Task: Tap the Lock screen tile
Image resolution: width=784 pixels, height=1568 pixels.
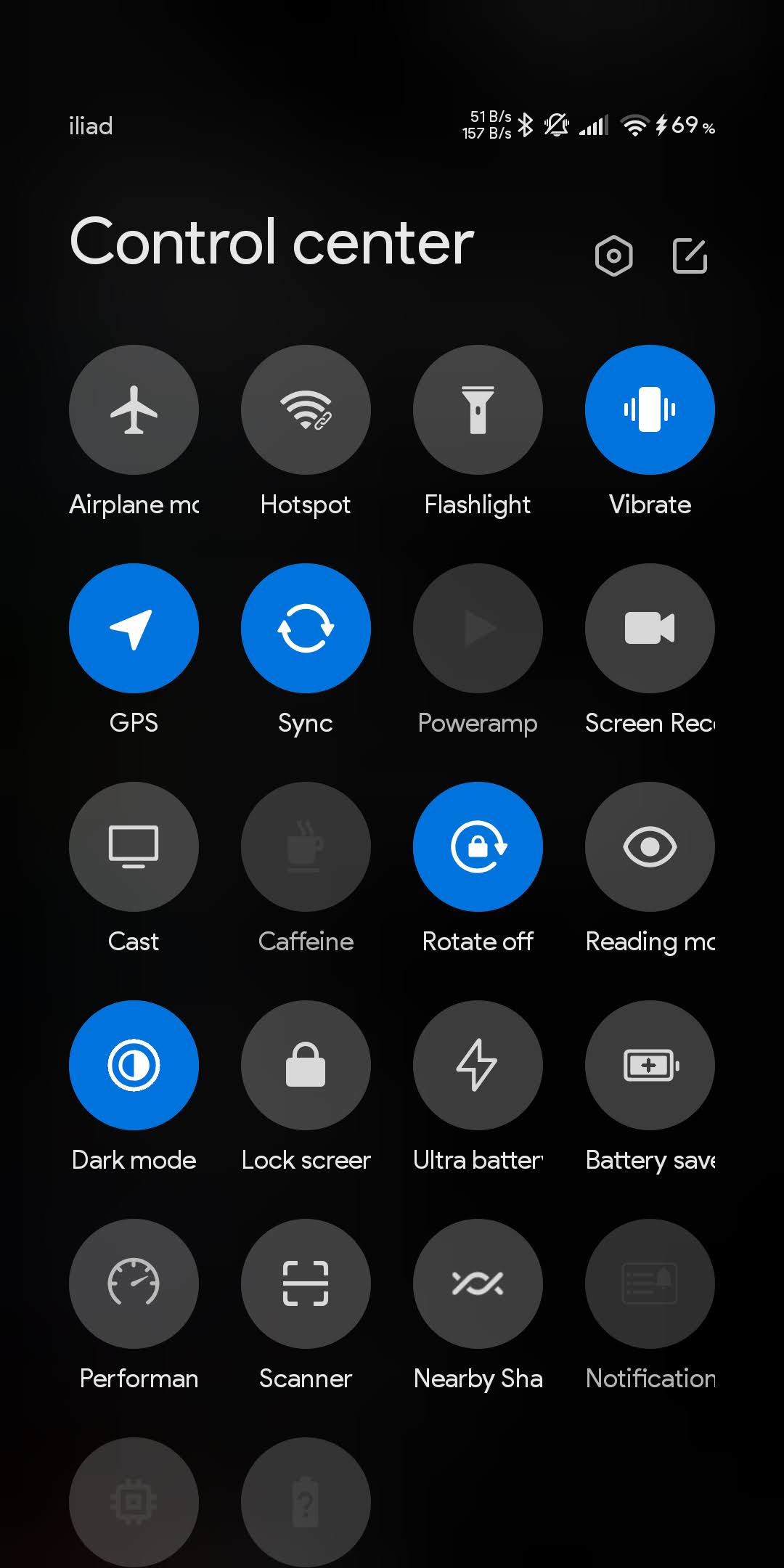Action: pyautogui.click(x=306, y=1065)
